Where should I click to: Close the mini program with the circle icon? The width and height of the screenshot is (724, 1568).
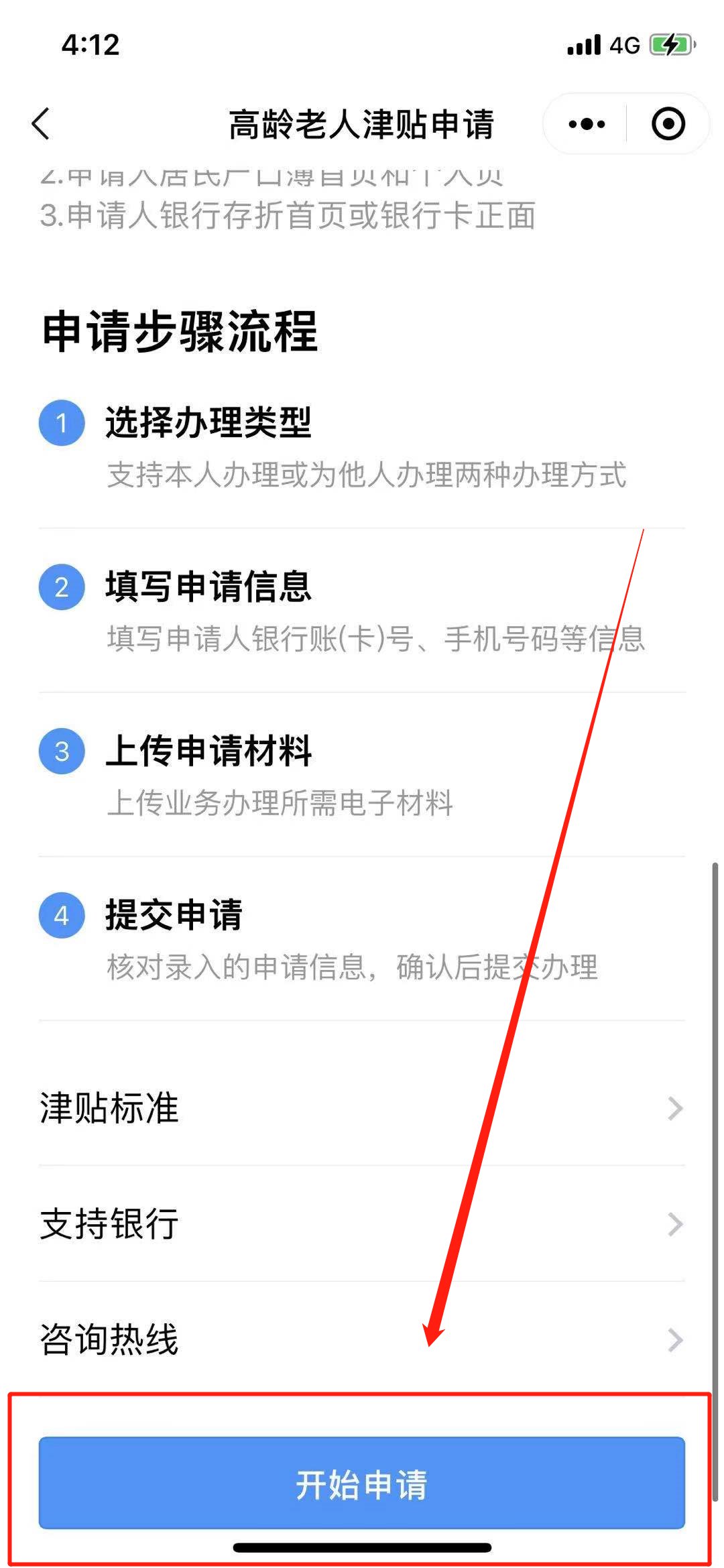coord(668,124)
